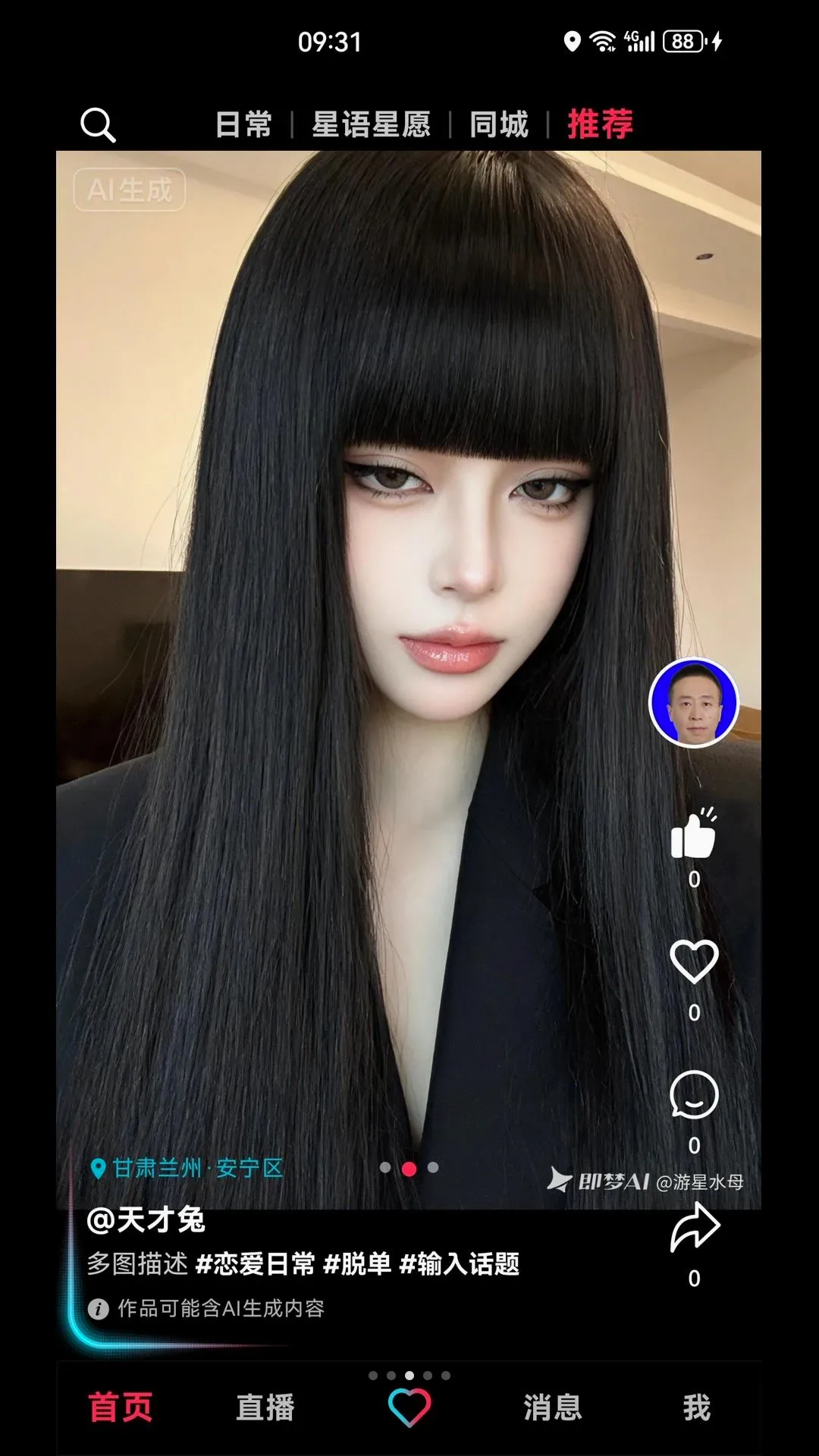Open the search magnifier icon
Image resolution: width=819 pixels, height=1456 pixels.
98,125
